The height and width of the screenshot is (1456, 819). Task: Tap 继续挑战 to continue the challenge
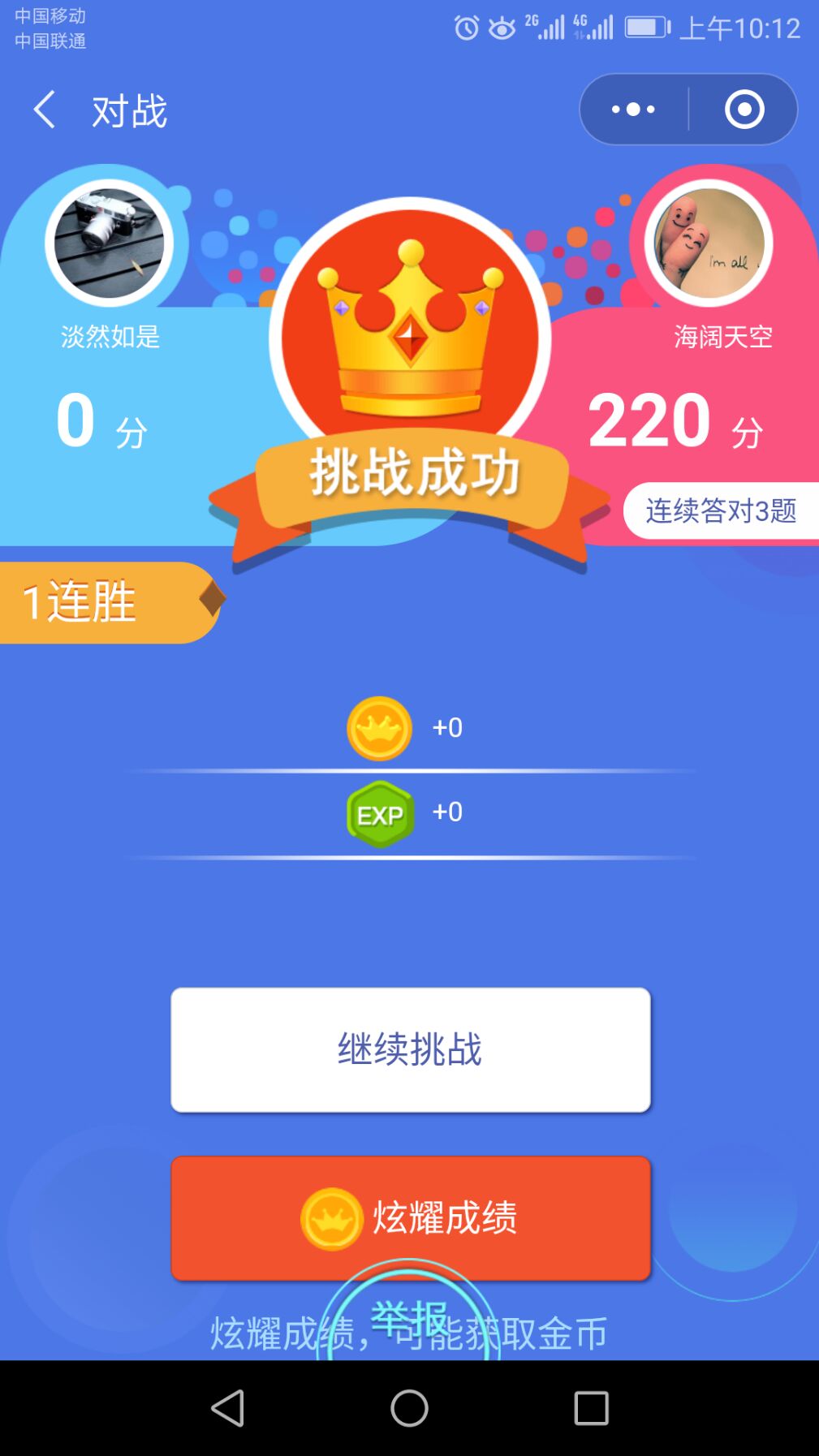tap(410, 1049)
